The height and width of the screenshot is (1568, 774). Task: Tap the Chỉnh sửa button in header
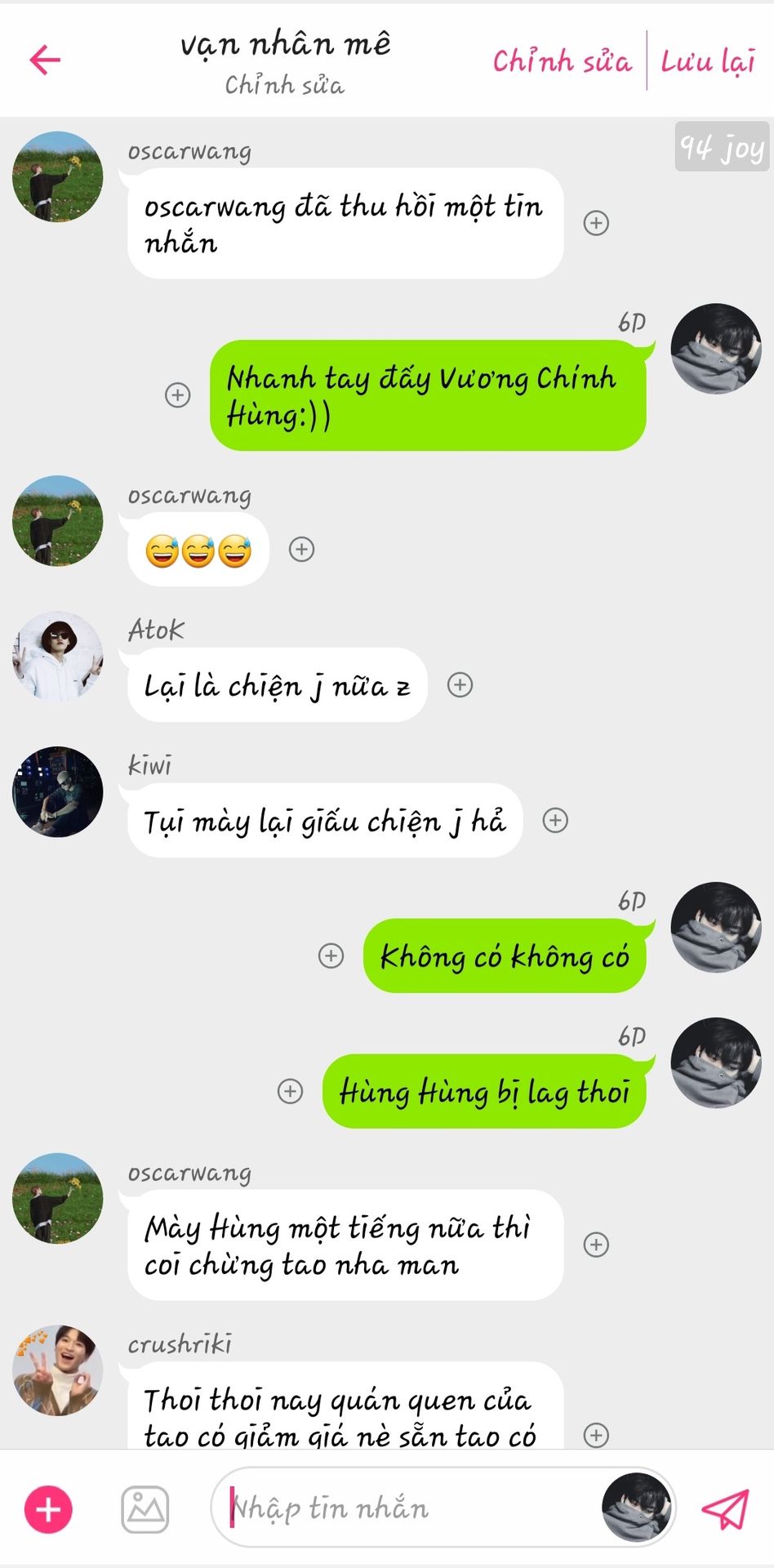tap(562, 61)
